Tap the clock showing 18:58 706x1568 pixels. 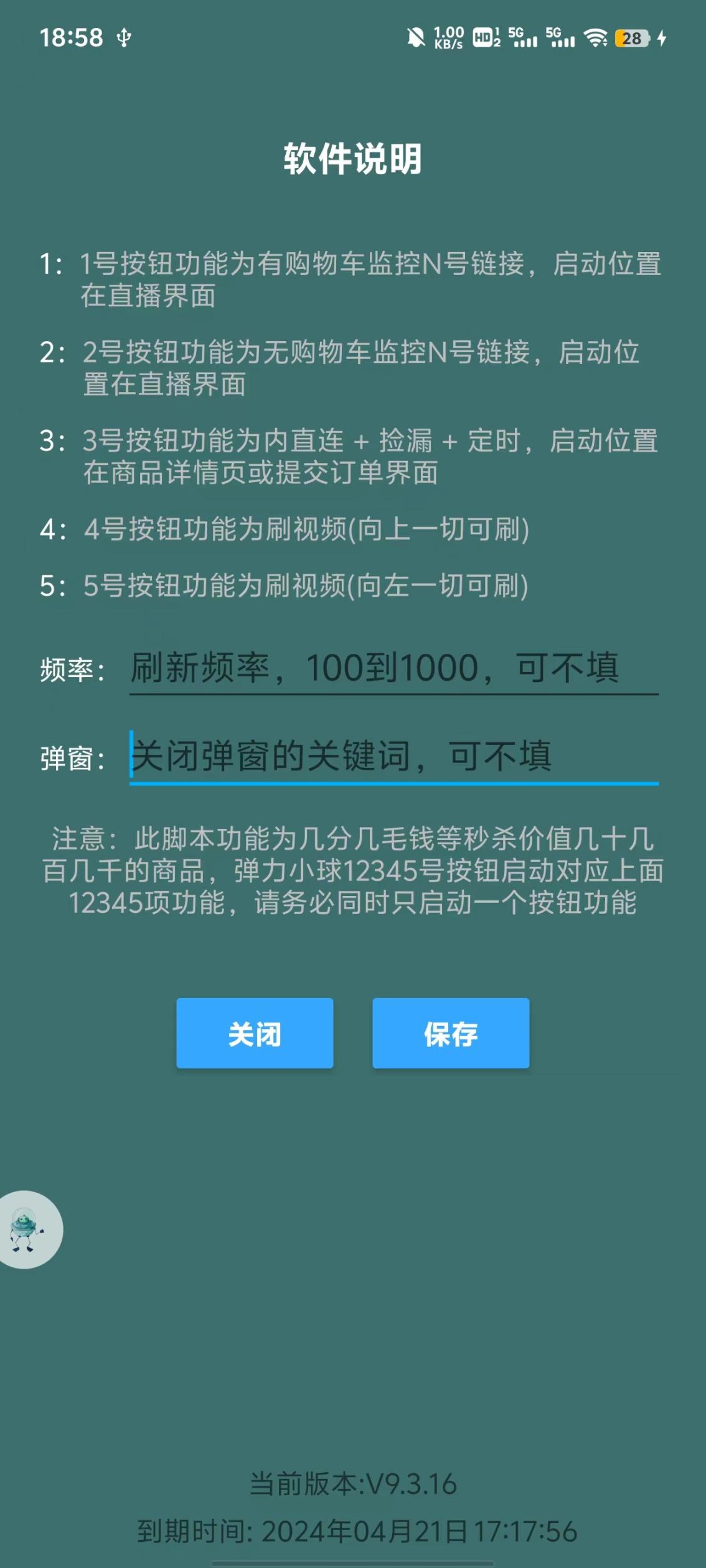(x=70, y=37)
